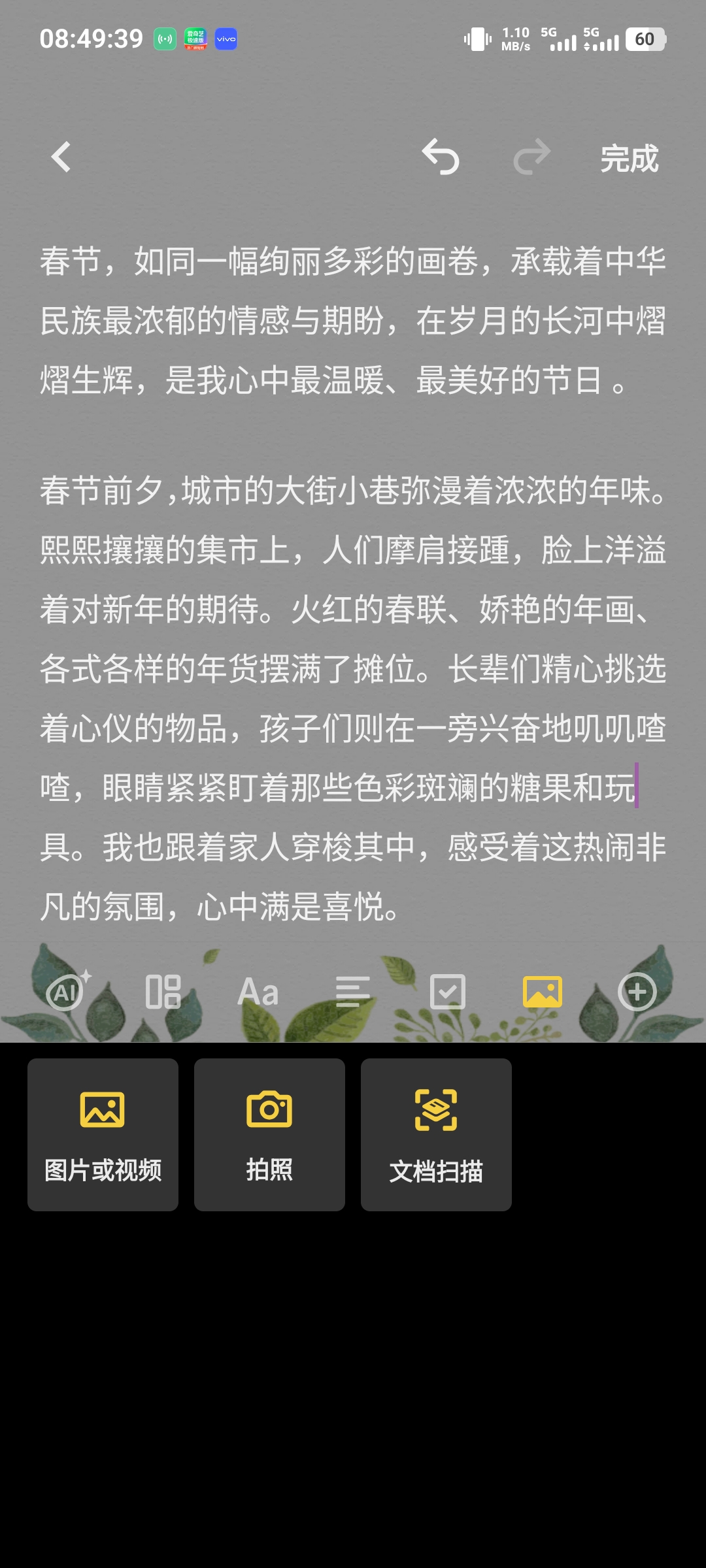Go back with the top-left arrow
Screen dimensions: 706x1568
61,157
